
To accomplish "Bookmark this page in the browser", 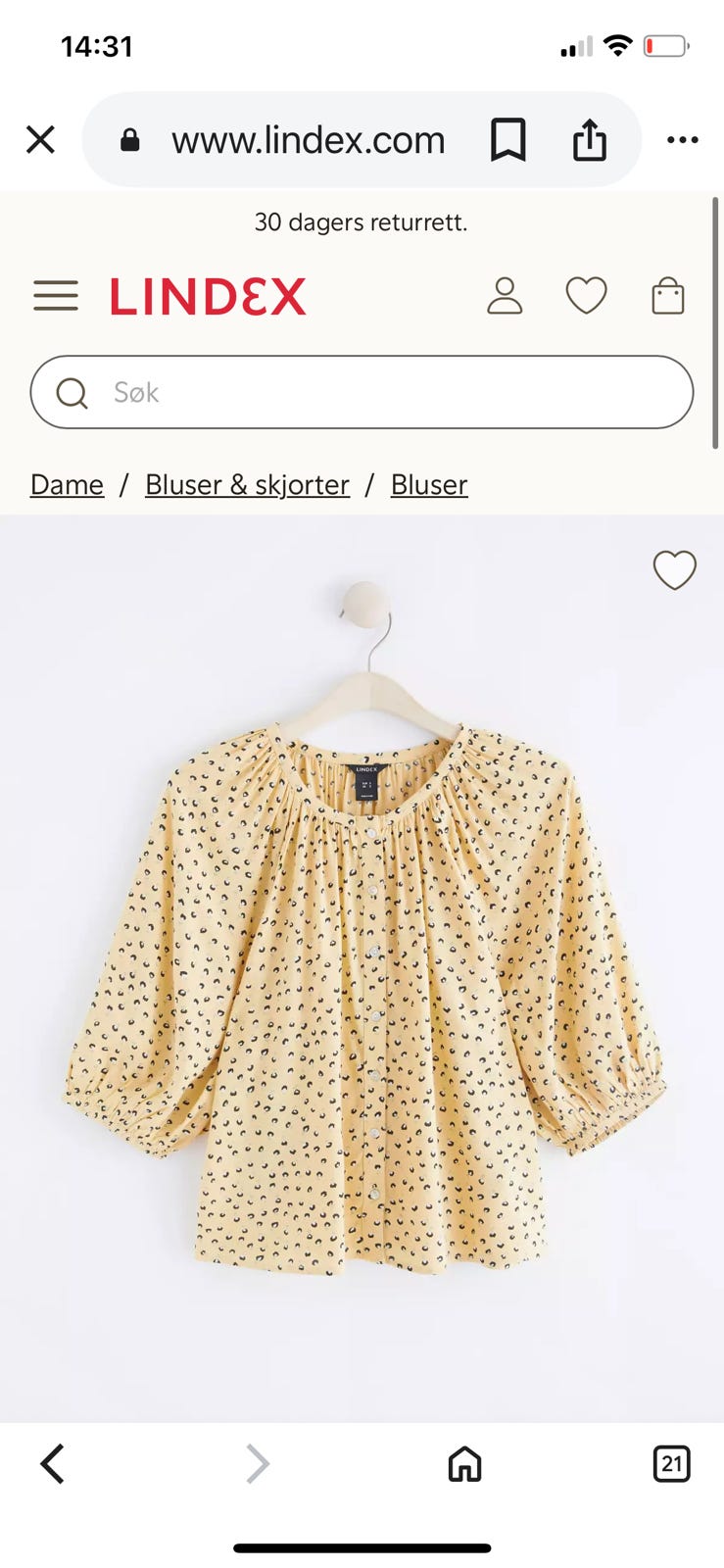I will (507, 140).
